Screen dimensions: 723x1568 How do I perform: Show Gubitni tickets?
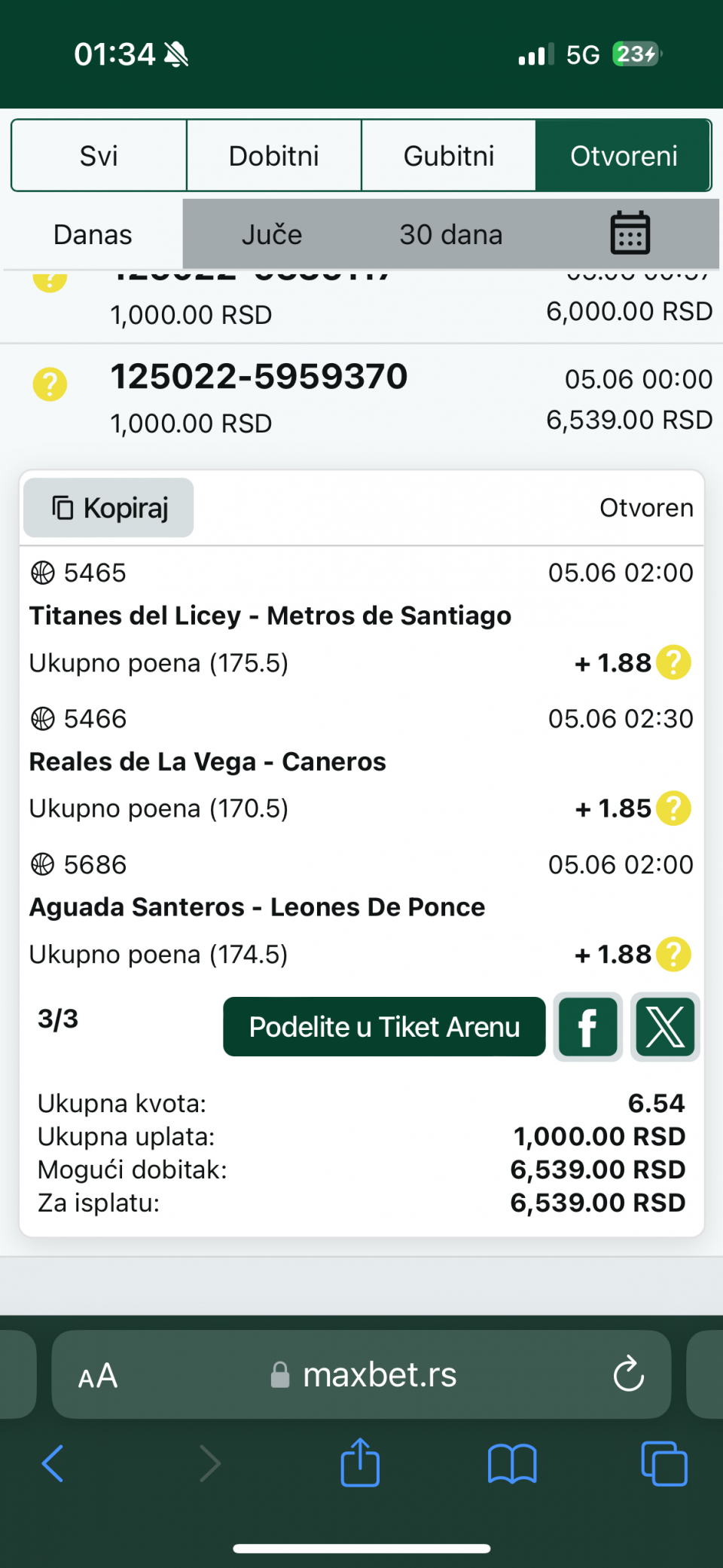tap(449, 156)
